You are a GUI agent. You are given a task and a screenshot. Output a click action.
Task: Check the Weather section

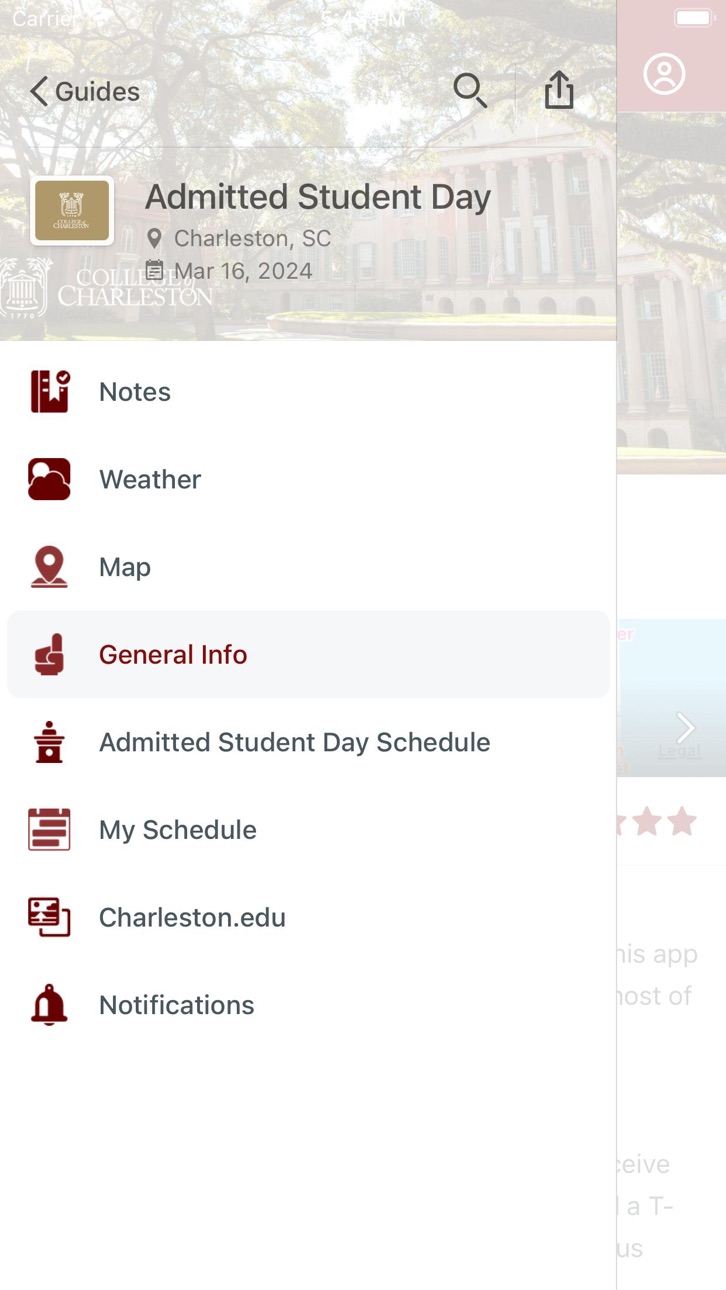click(x=308, y=480)
